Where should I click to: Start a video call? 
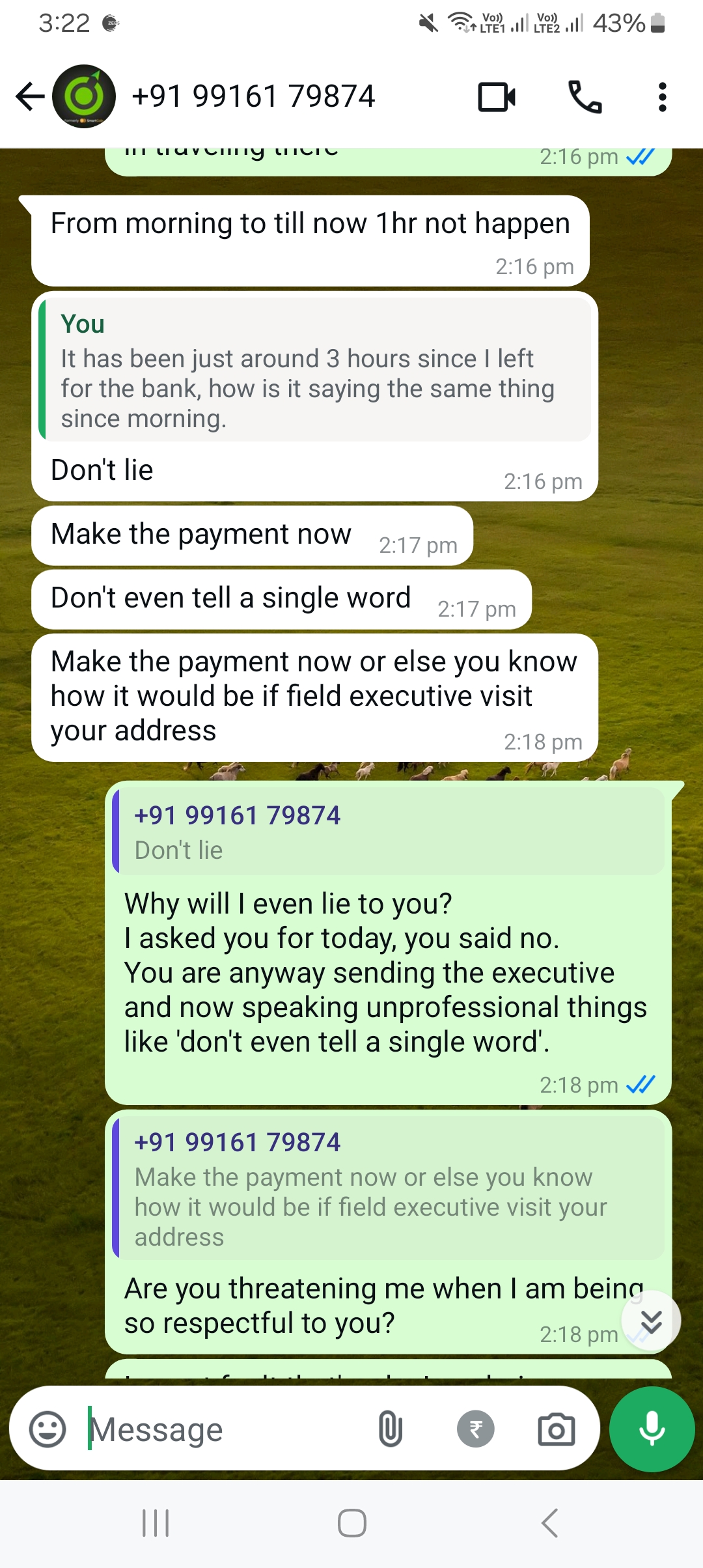(x=496, y=97)
